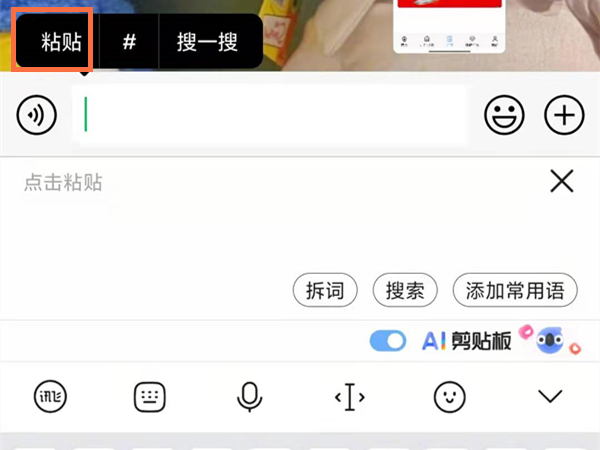Start keyboard voice dictation microphone

pos(249,397)
